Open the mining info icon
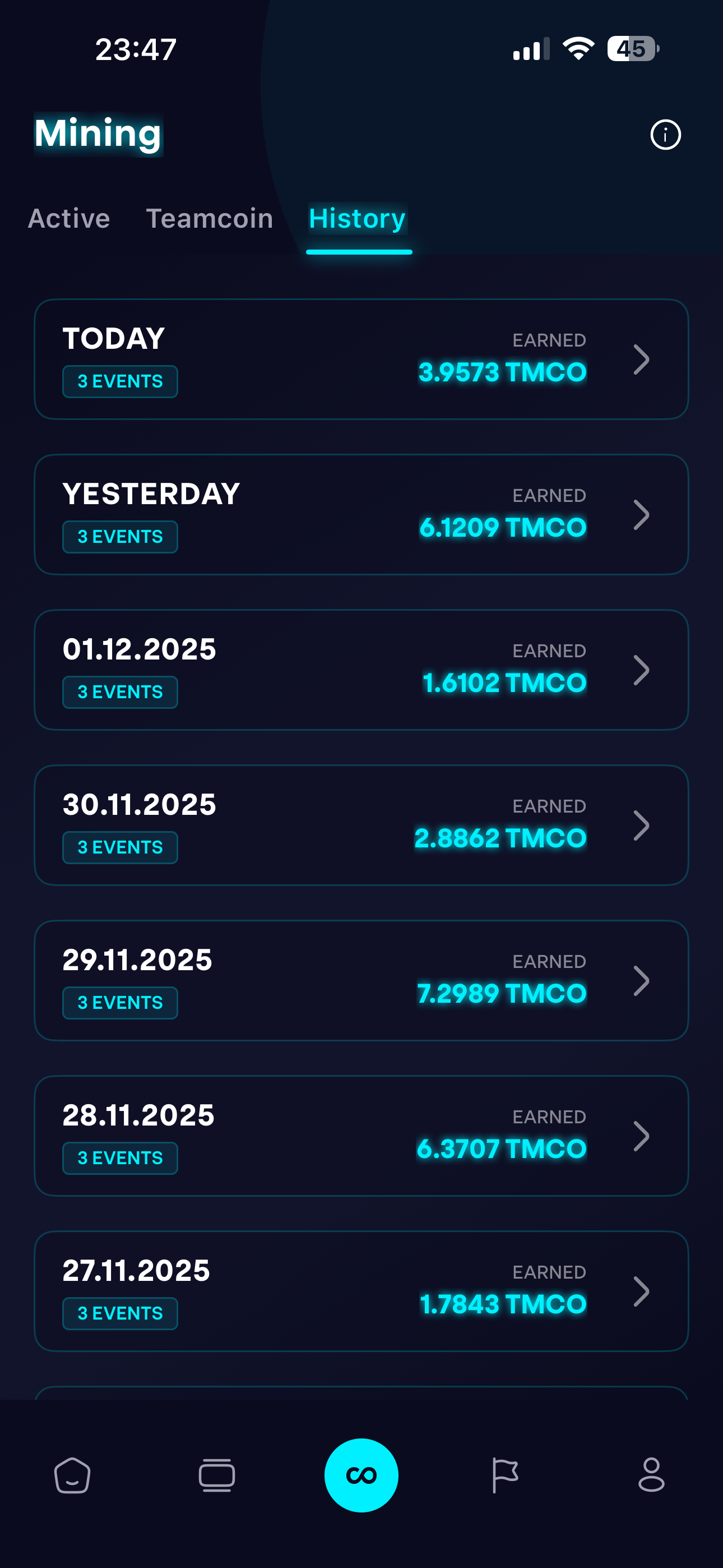Image resolution: width=723 pixels, height=1568 pixels. [x=665, y=135]
